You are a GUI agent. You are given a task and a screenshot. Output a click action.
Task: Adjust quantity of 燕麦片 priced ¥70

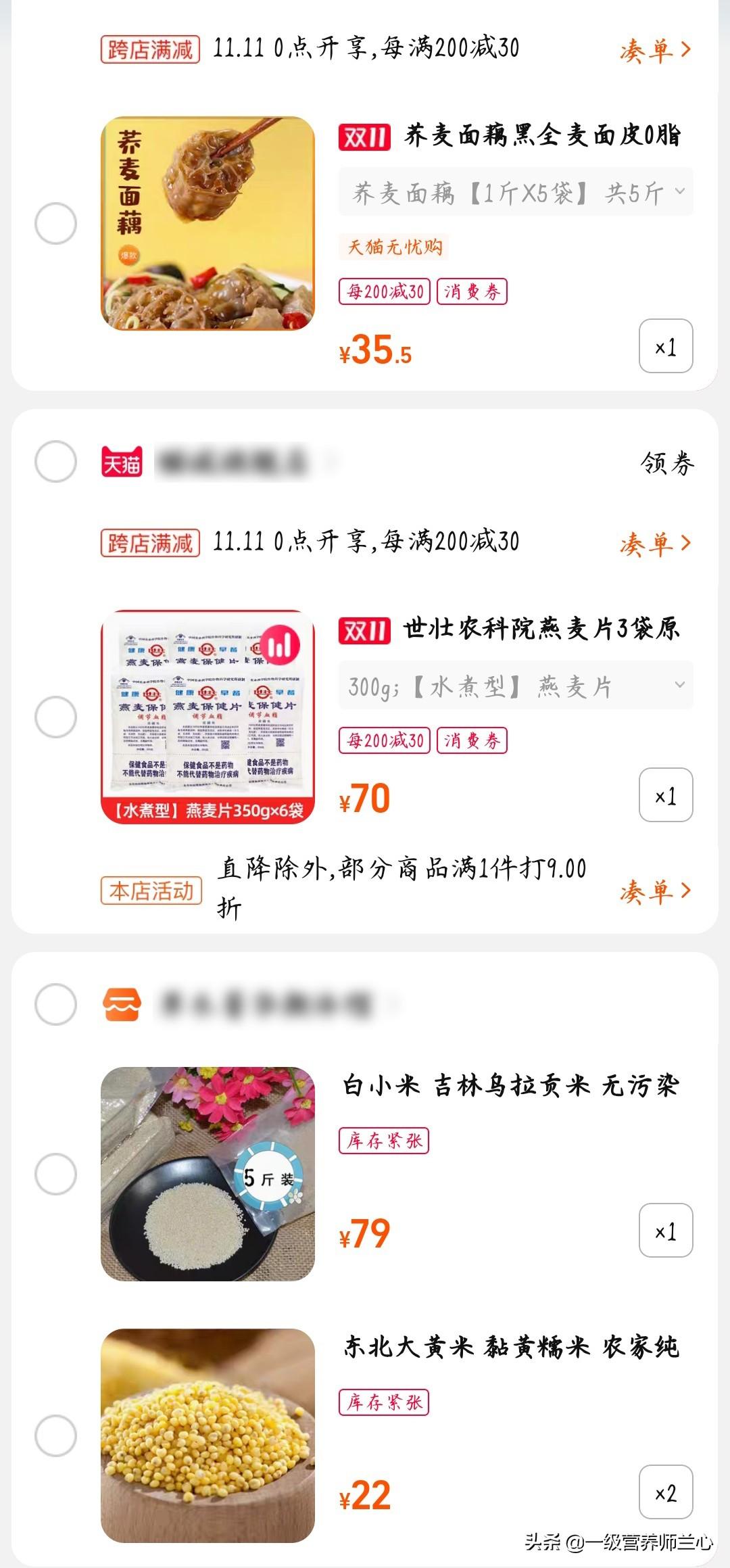665,795
